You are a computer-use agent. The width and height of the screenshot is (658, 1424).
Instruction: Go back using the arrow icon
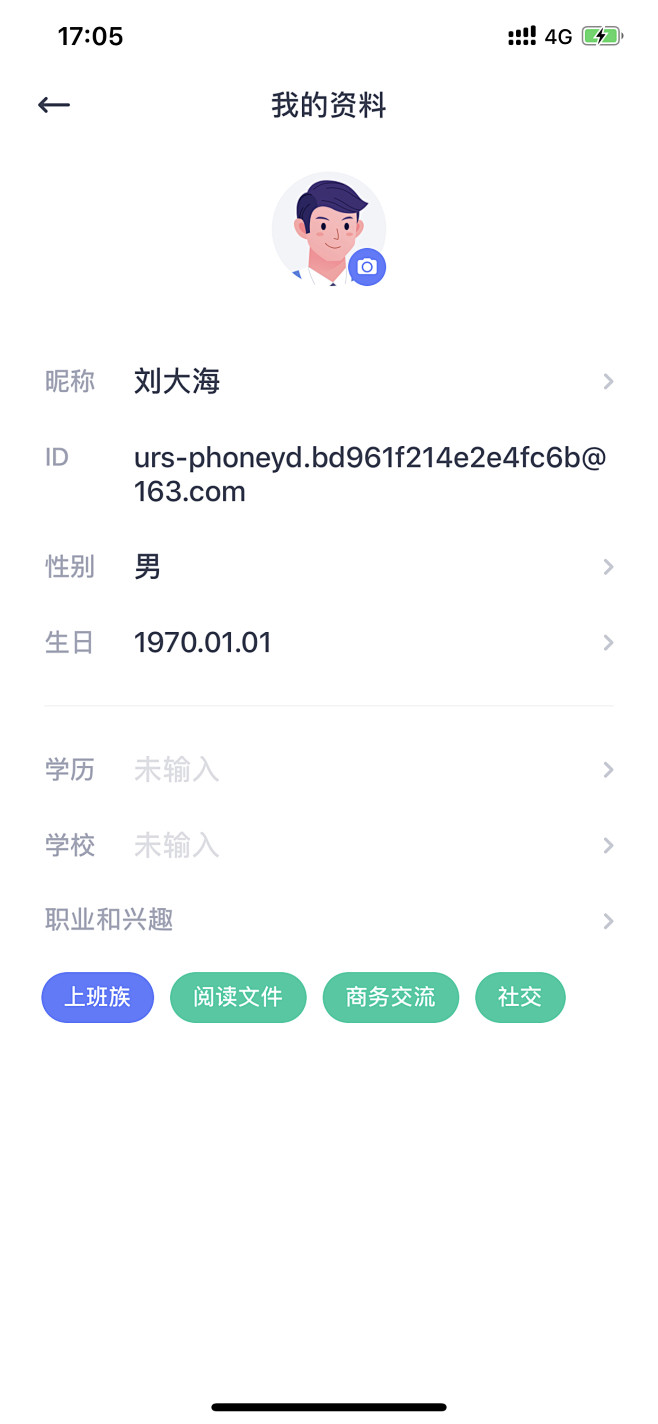coord(54,105)
